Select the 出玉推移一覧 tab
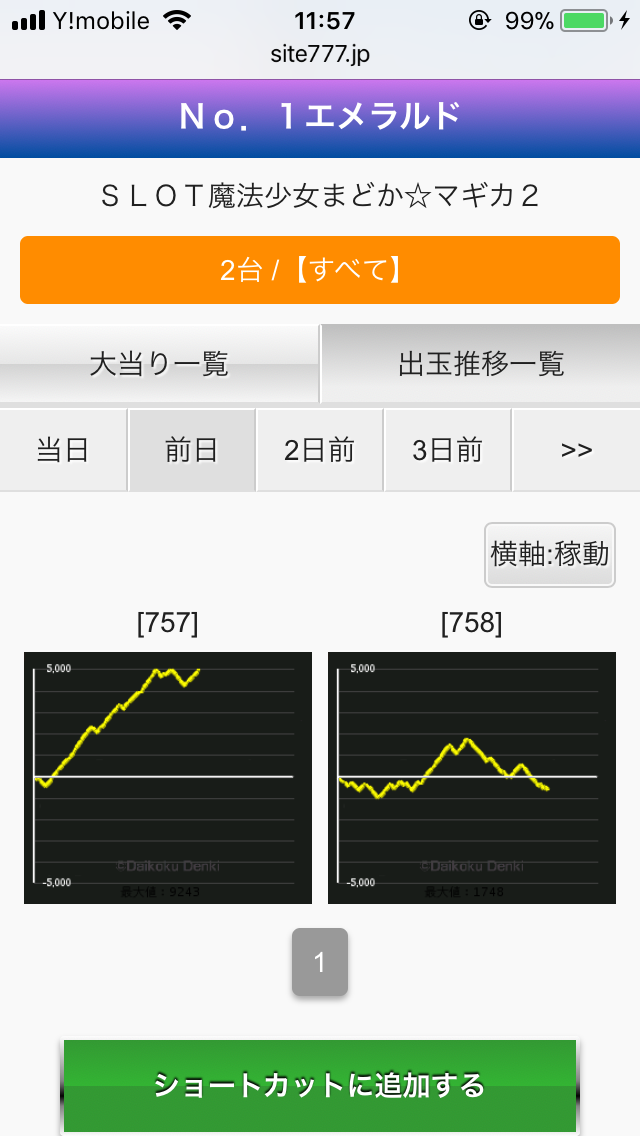Viewport: 640px width, 1136px height. tap(481, 363)
